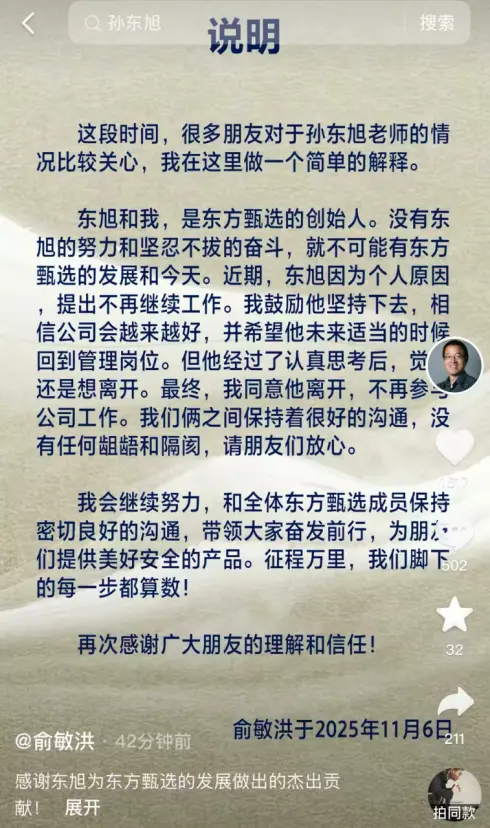This screenshot has height=828, width=490.
Task: Tap the 搜索 button
Action: [x=437, y=23]
